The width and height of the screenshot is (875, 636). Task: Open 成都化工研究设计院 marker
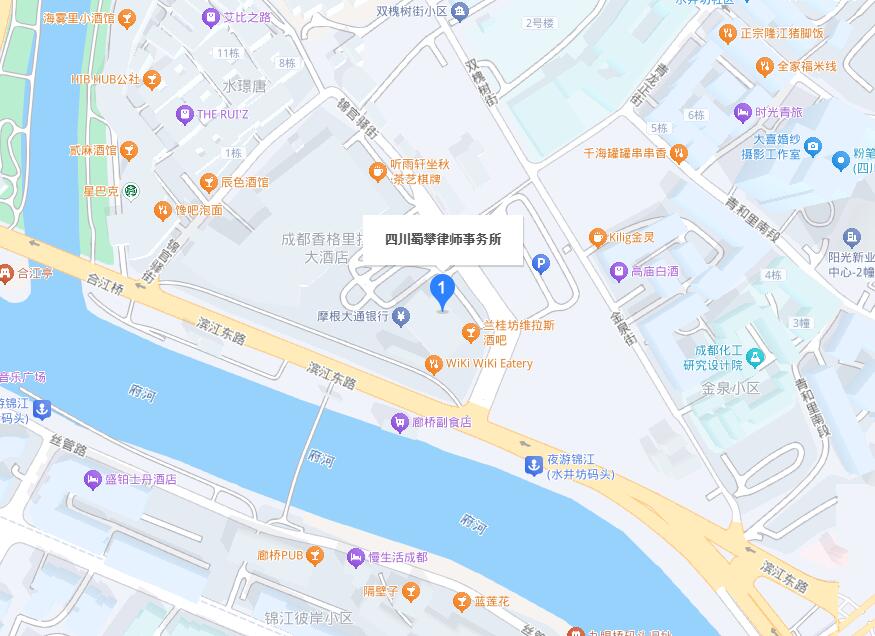tap(755, 357)
